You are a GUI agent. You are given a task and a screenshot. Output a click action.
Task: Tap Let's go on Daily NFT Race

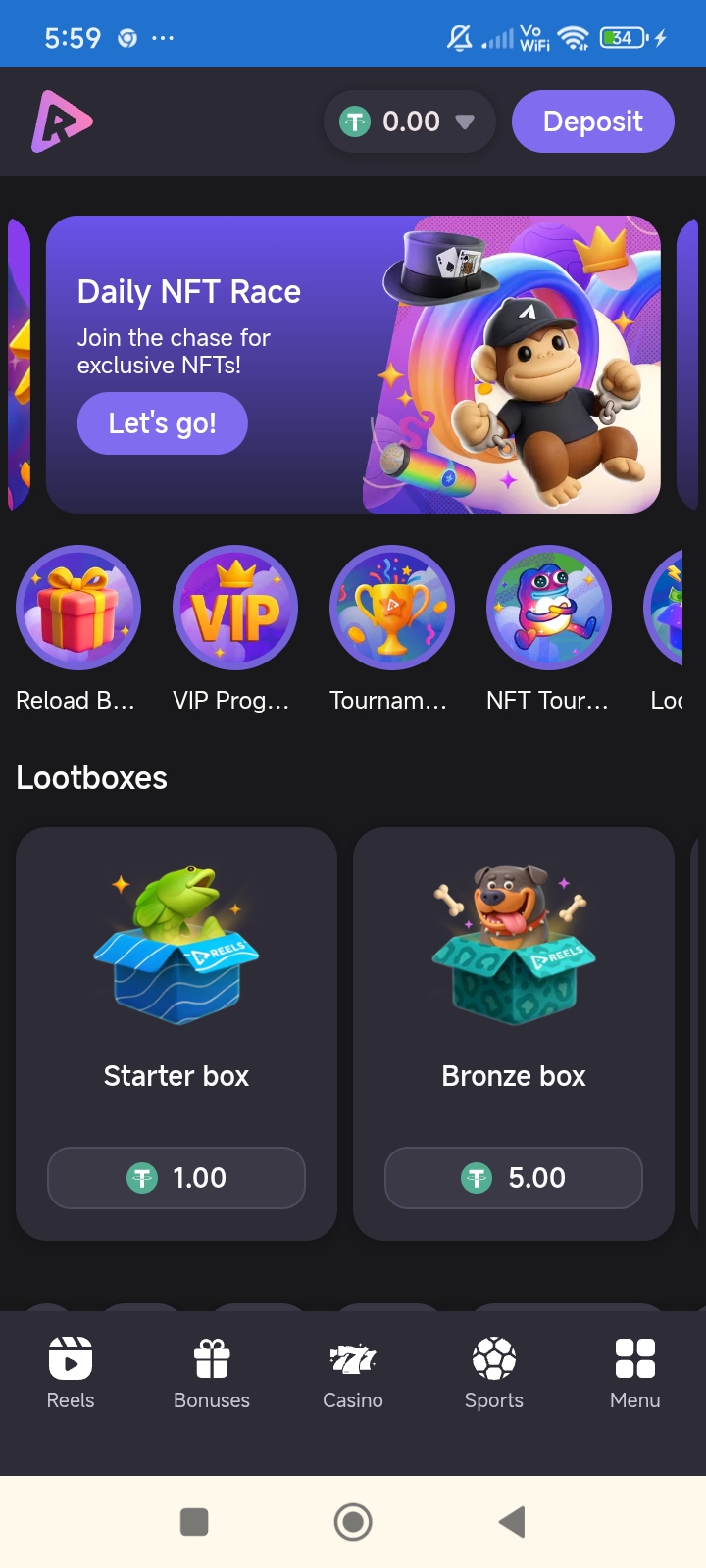pos(162,423)
